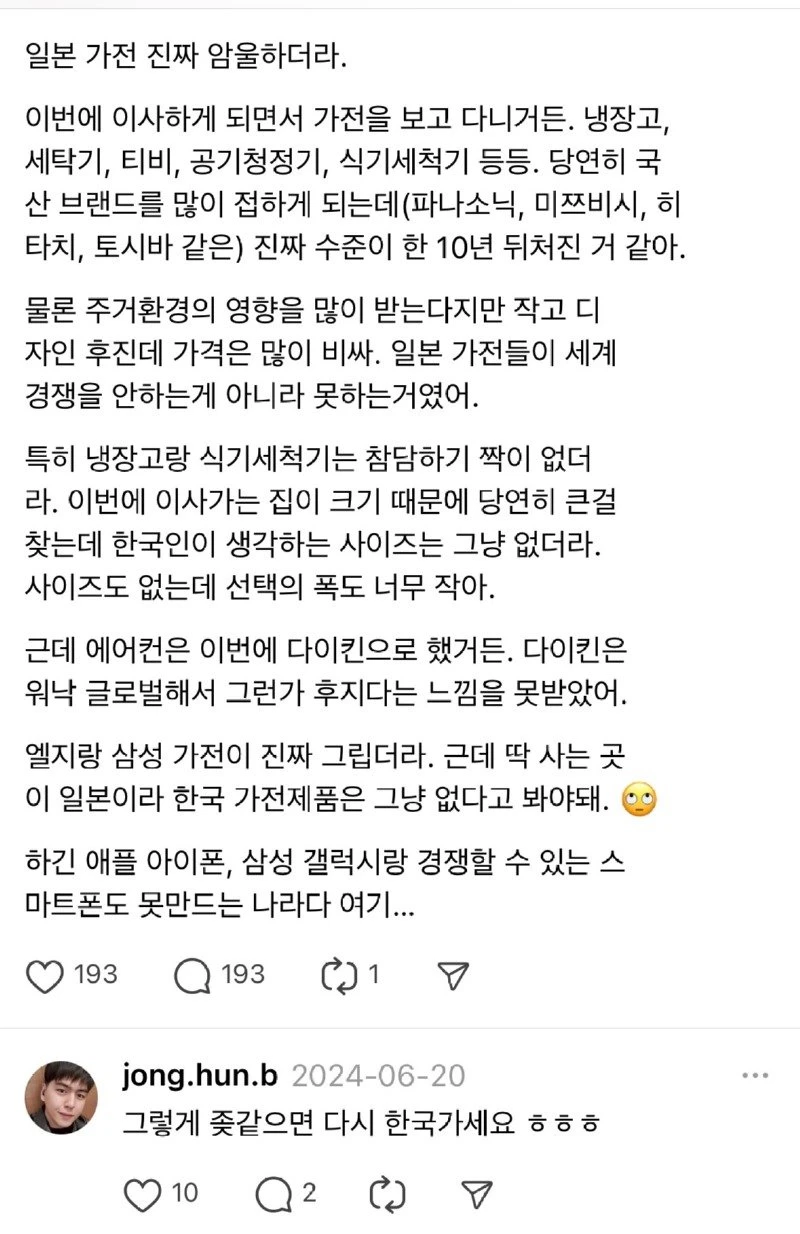View the 2 replies to jong.hun.b's comment

click(274, 1193)
